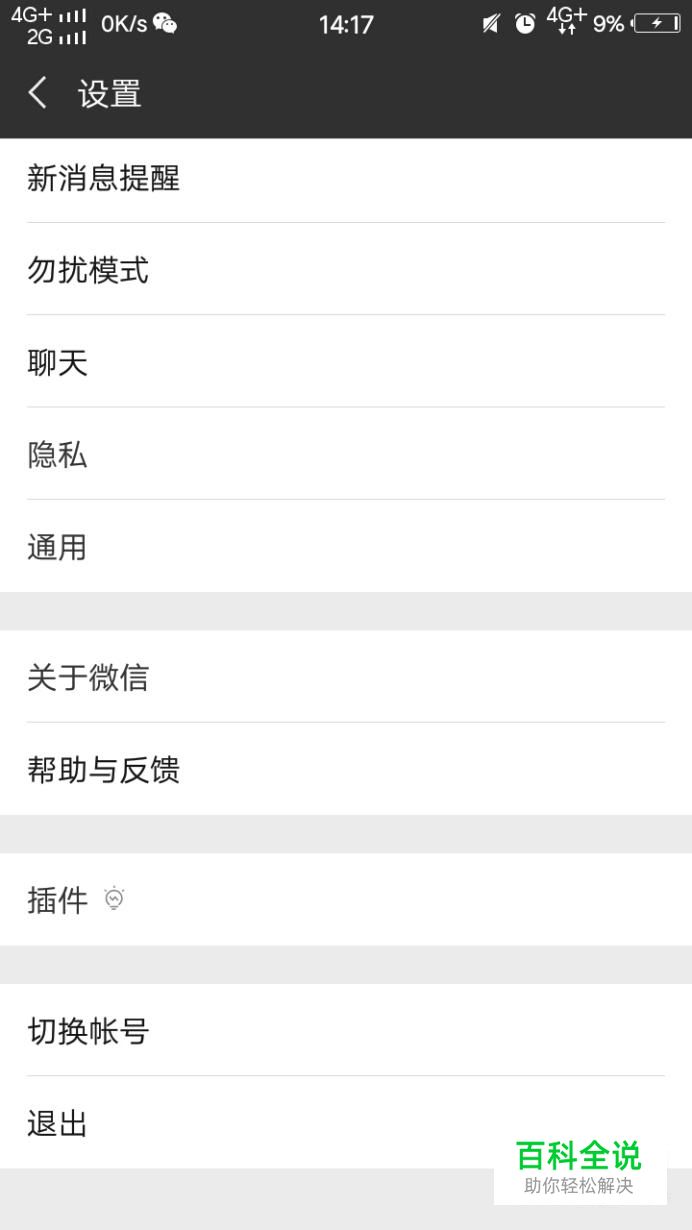Viewport: 692px width, 1230px height.
Task: Go back from the 设置 screen
Action: pyautogui.click(x=38, y=94)
